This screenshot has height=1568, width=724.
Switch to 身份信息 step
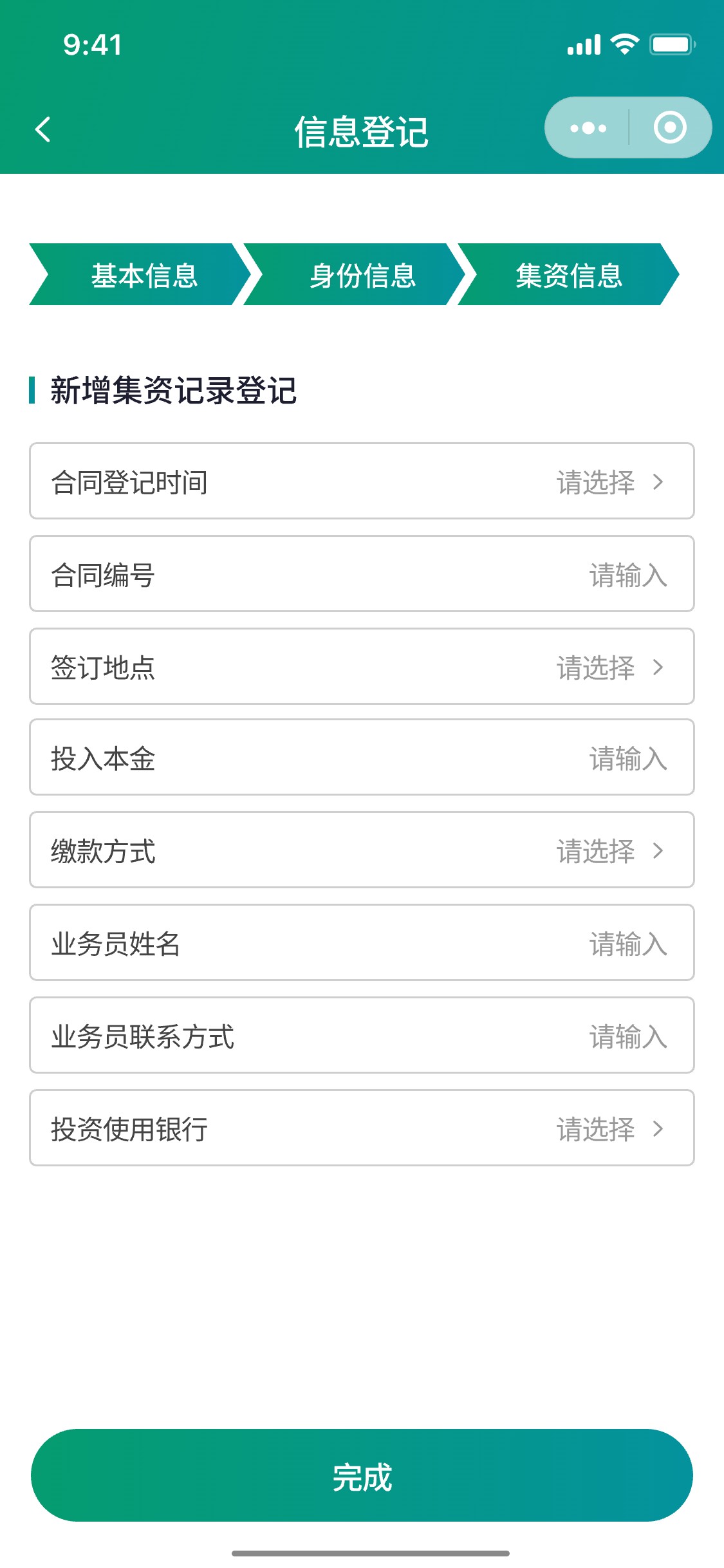pos(362,275)
